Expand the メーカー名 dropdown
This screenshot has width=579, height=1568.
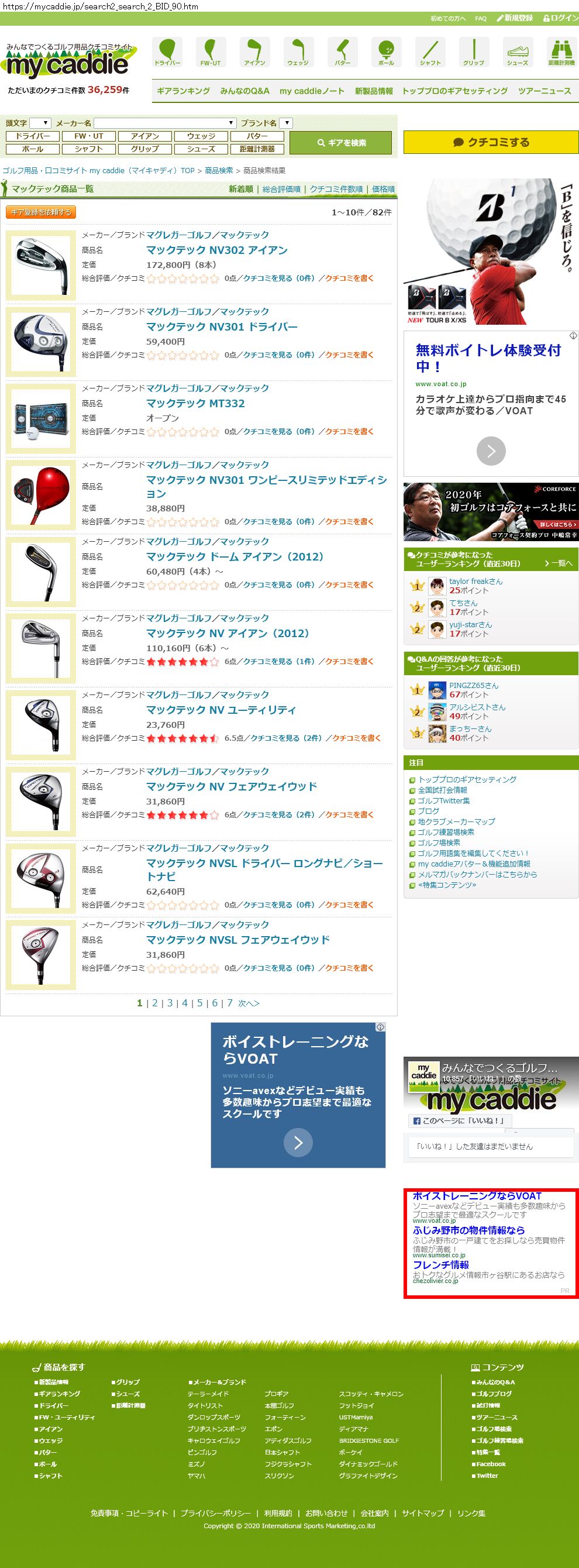tap(165, 123)
